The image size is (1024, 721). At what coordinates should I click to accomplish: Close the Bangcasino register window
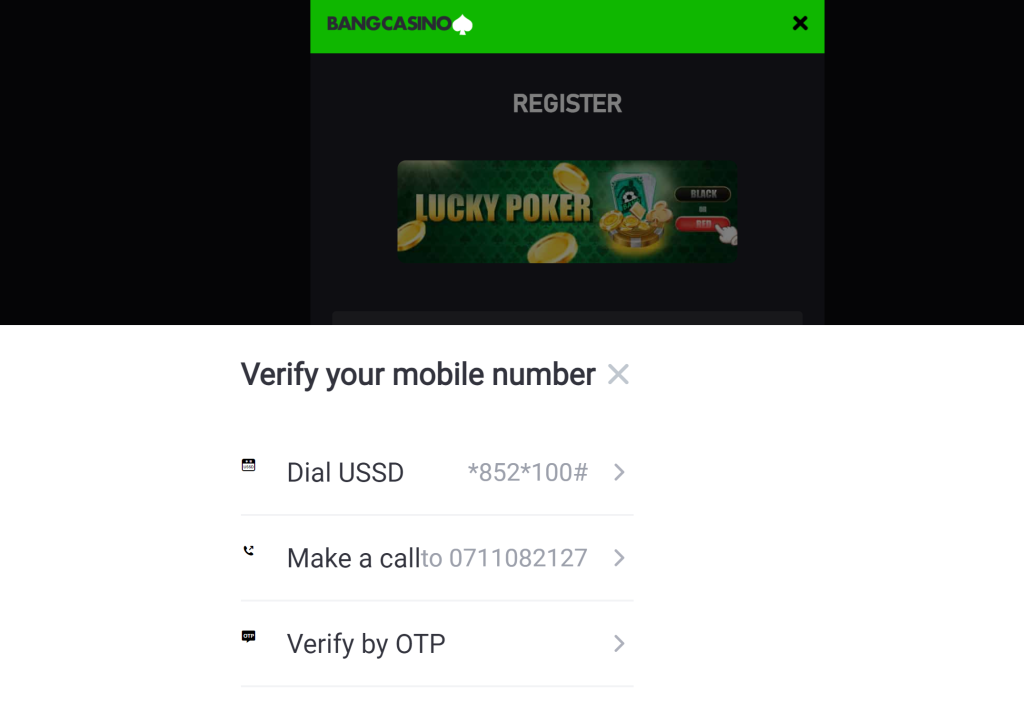800,23
